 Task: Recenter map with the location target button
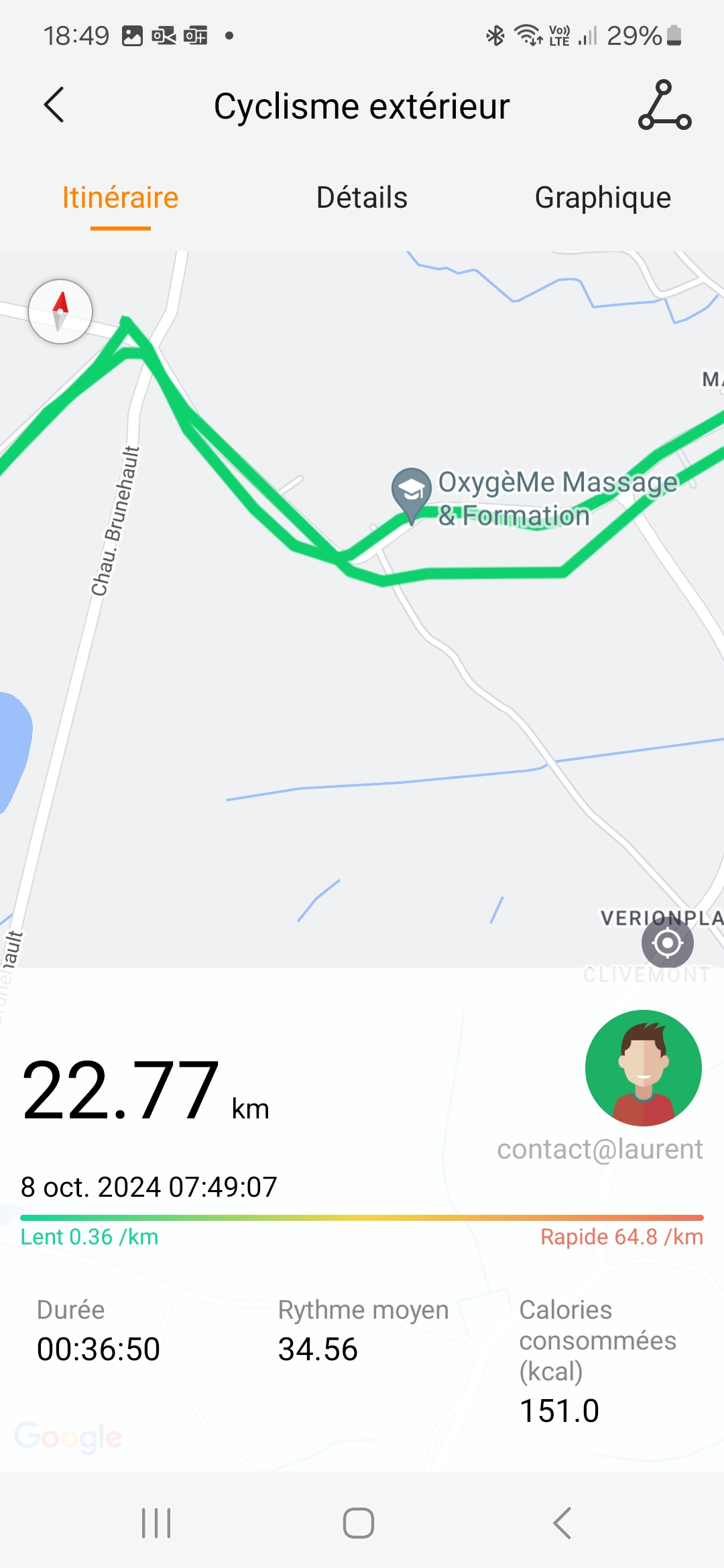[667, 943]
